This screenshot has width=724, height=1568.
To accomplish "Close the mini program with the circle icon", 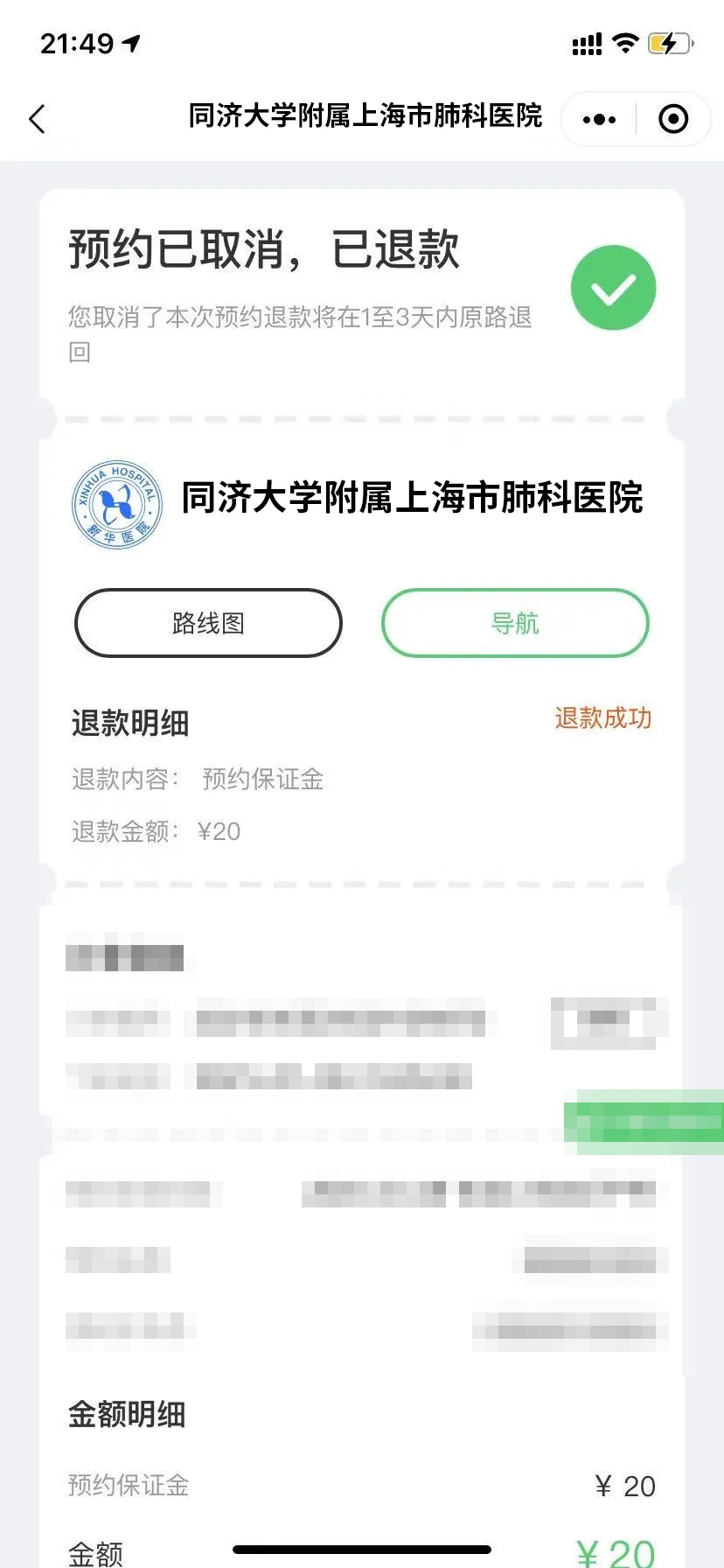I will coord(673,119).
